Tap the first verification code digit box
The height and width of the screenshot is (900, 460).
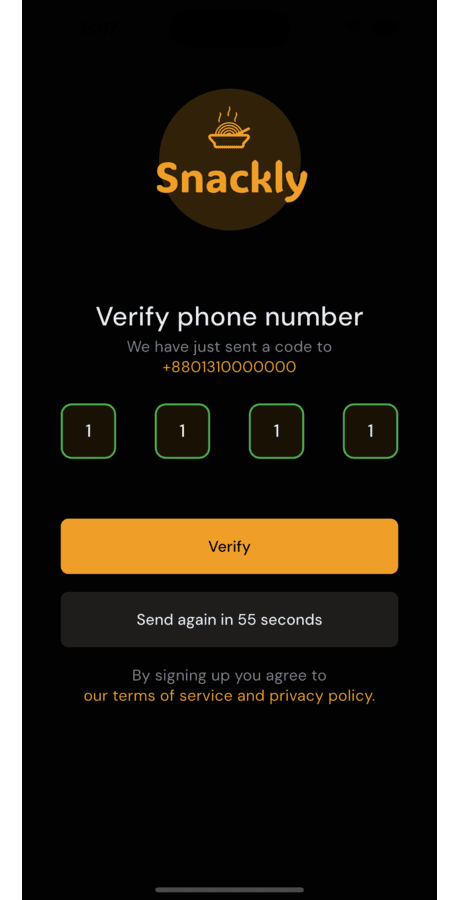point(88,431)
